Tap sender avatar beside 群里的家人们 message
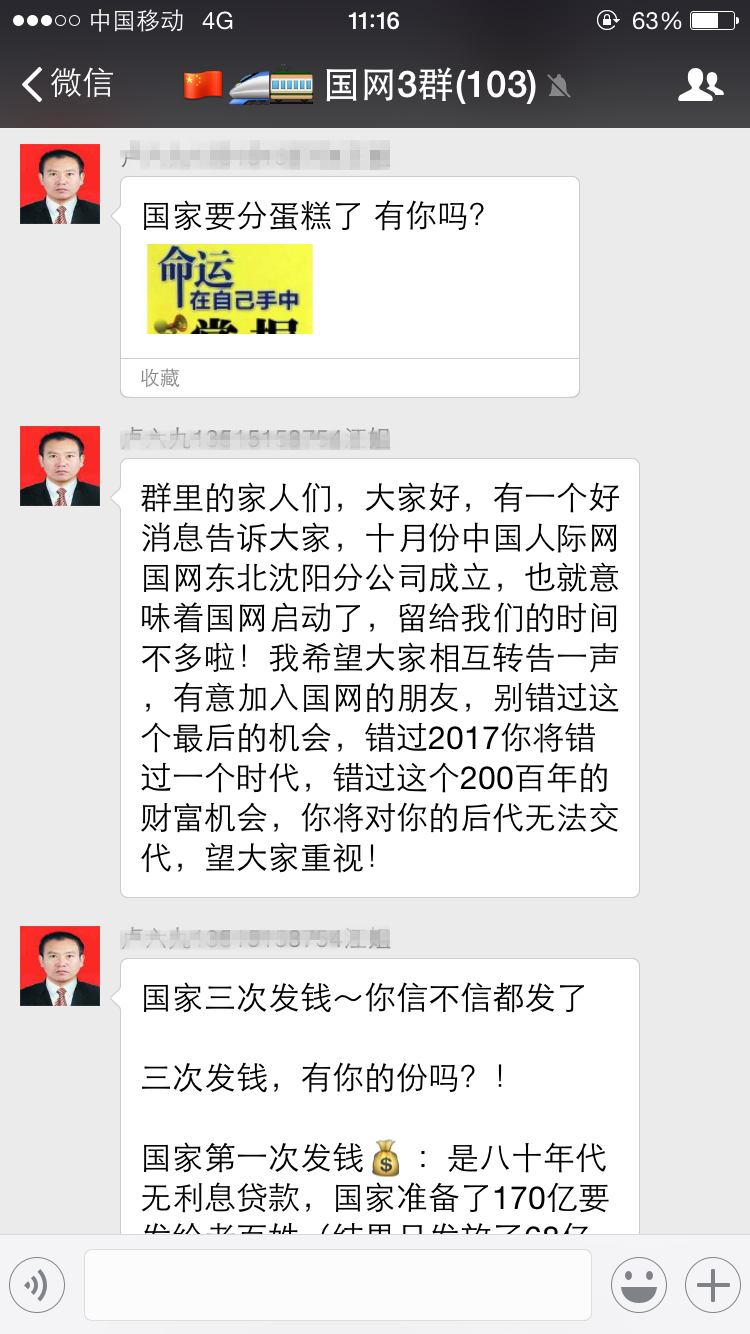The height and width of the screenshot is (1334, 750). [60, 466]
